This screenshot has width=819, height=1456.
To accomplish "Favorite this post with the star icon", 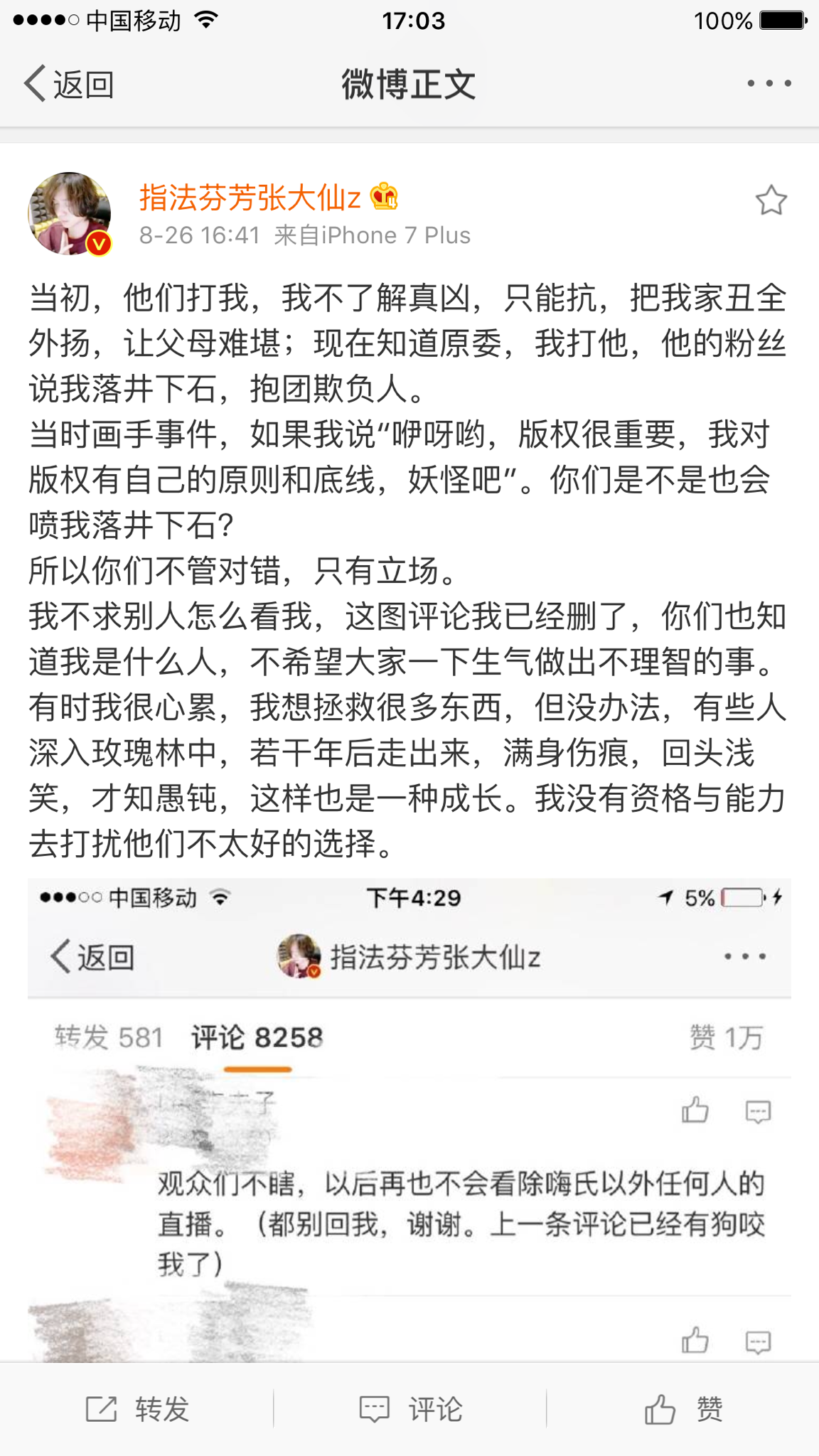I will coord(771,200).
